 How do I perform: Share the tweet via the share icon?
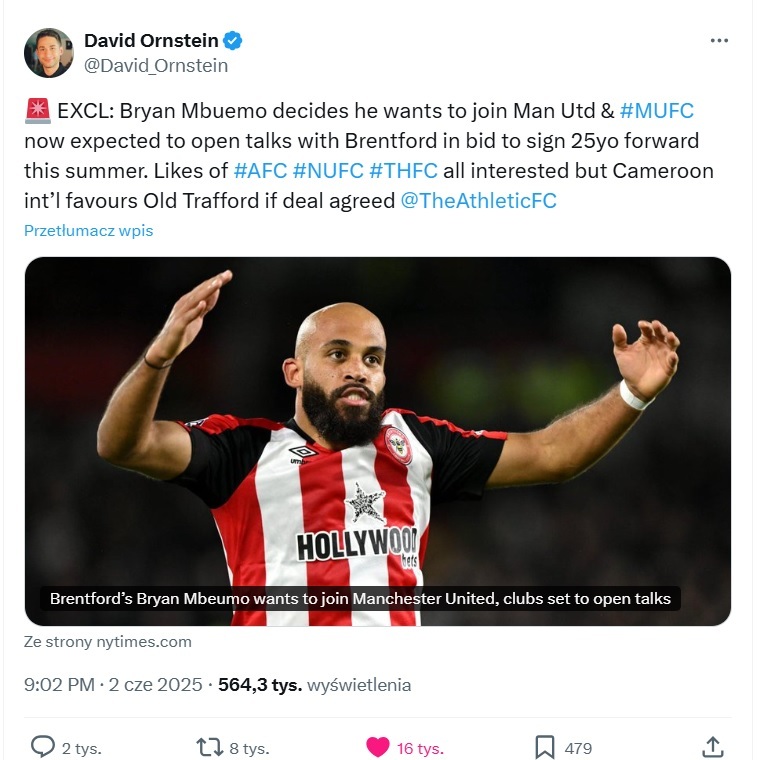coord(712,747)
